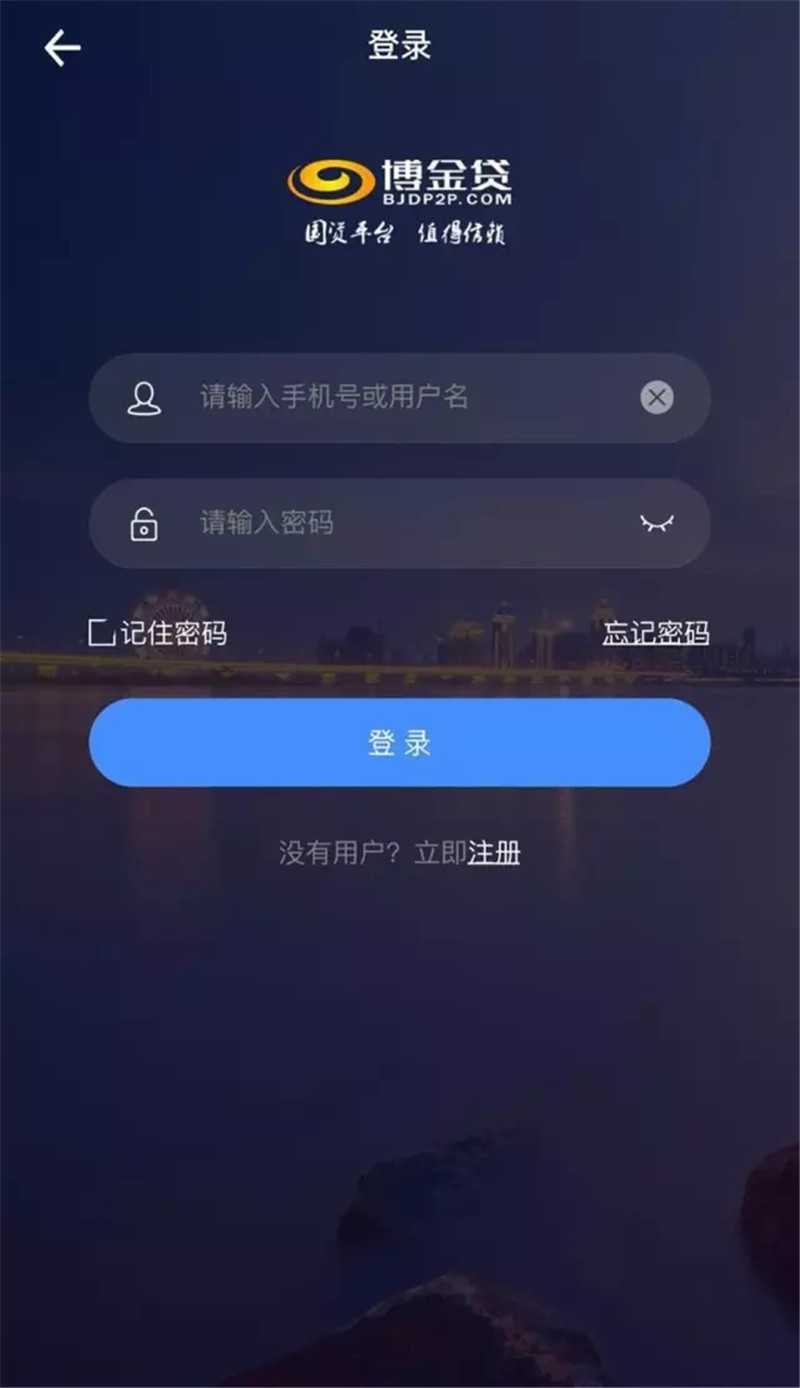Go back using the top-left arrow
This screenshot has height=1388, width=800.
(62, 45)
